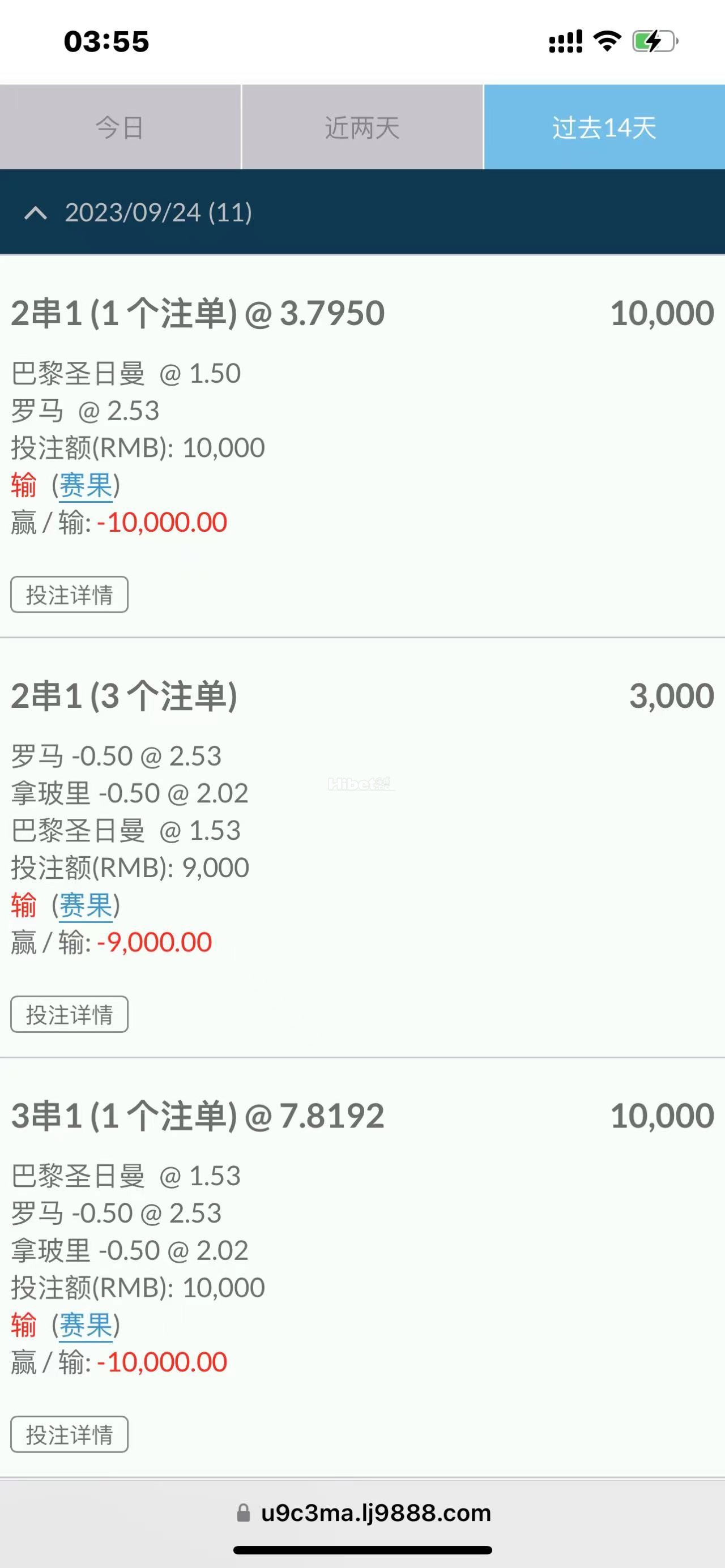Open 赛果 link for the 3.7950 bet
This screenshot has width=725, height=1568.
[x=86, y=485]
